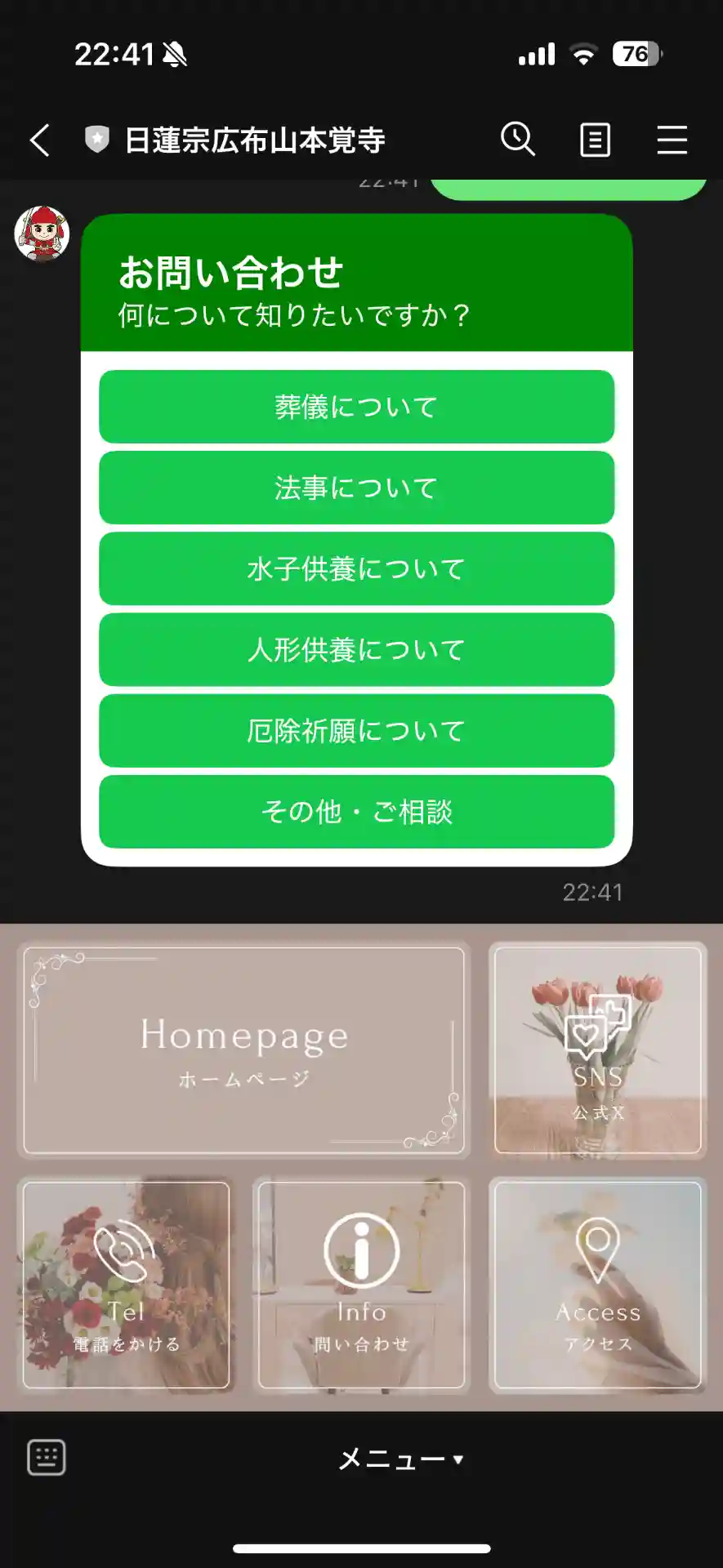This screenshot has height=1568, width=723.
Task: Open the Homepage tile
Action: click(243, 1050)
